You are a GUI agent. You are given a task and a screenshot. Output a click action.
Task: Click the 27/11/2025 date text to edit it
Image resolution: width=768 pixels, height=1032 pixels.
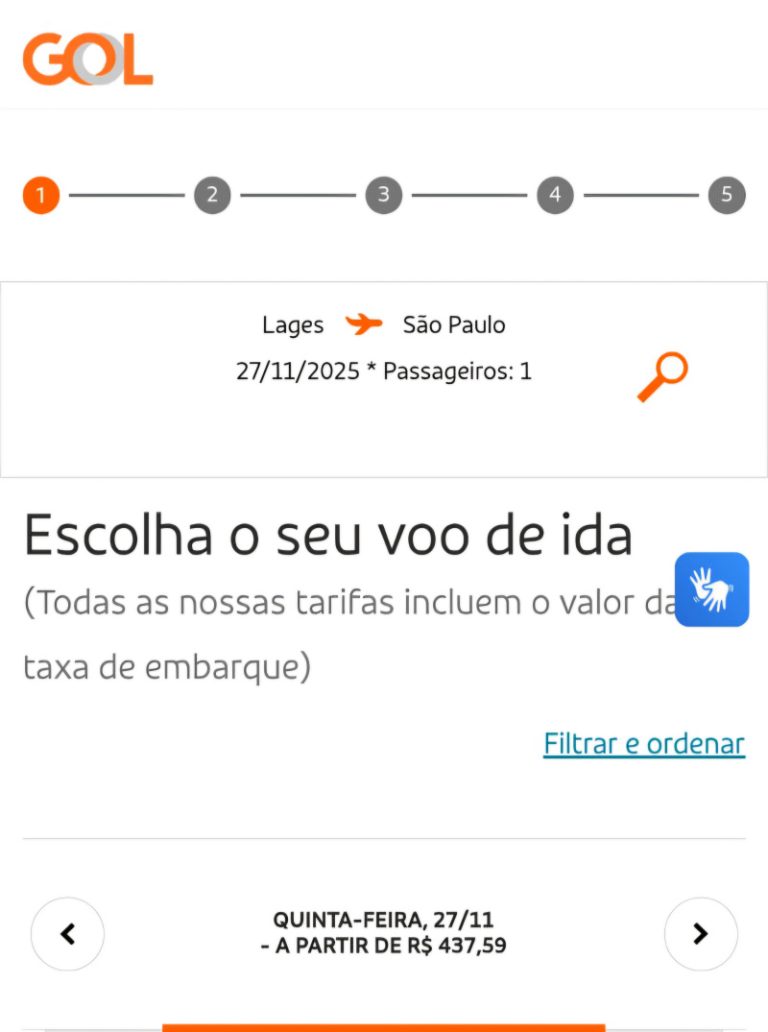coord(297,371)
